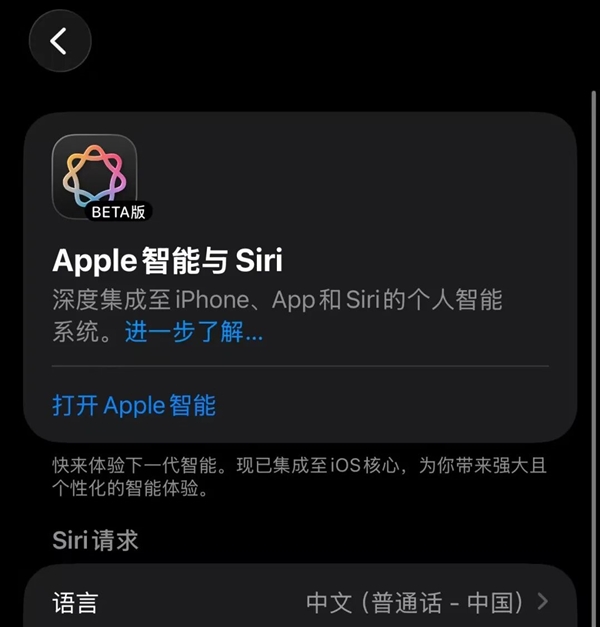The height and width of the screenshot is (627, 600).
Task: Open the 语言 language setting row
Action: point(300,602)
